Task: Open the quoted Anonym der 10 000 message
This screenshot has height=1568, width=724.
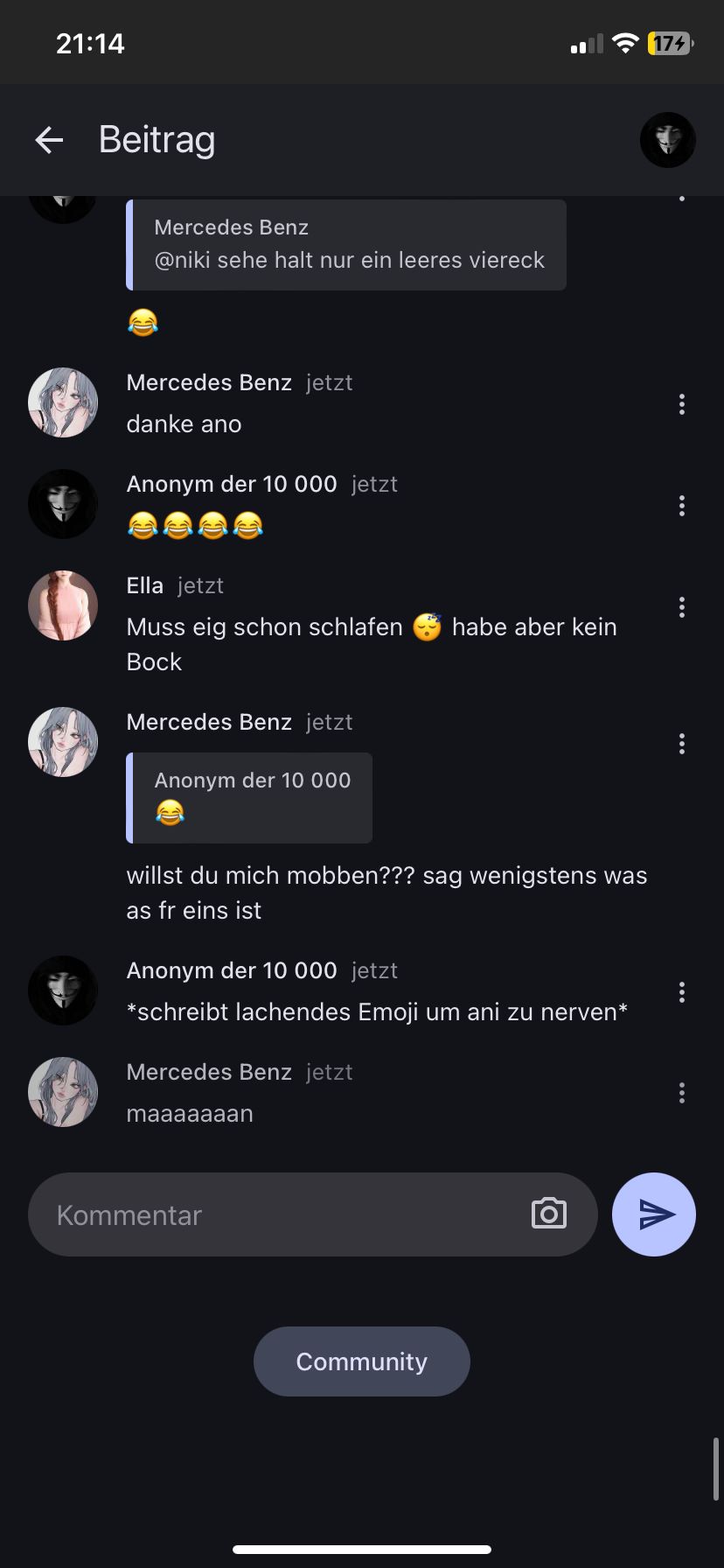Action: (x=250, y=797)
